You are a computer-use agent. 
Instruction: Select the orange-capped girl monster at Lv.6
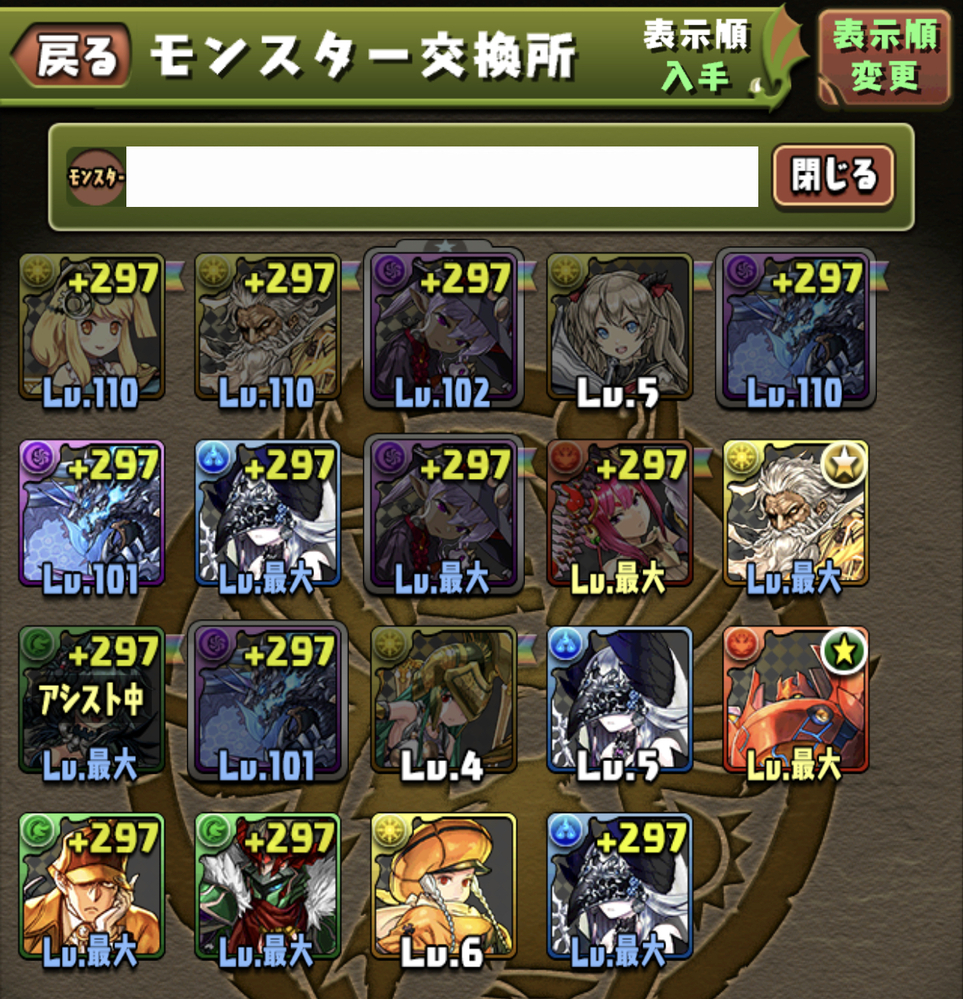point(443,887)
